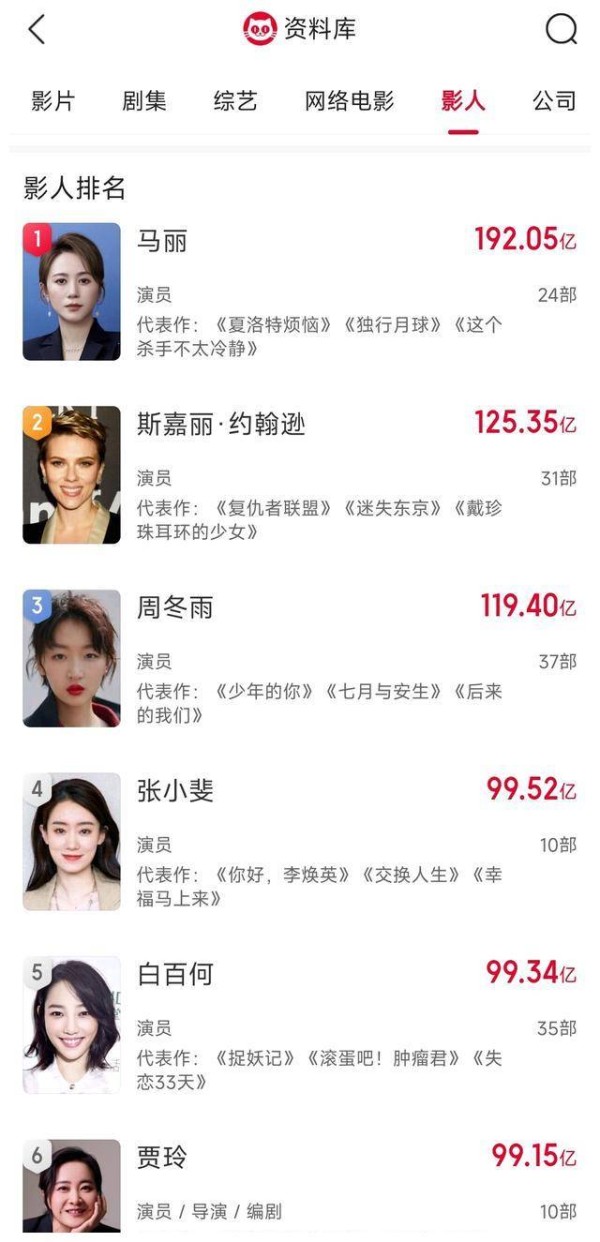Tap the 白百何 list entry

[300, 1025]
